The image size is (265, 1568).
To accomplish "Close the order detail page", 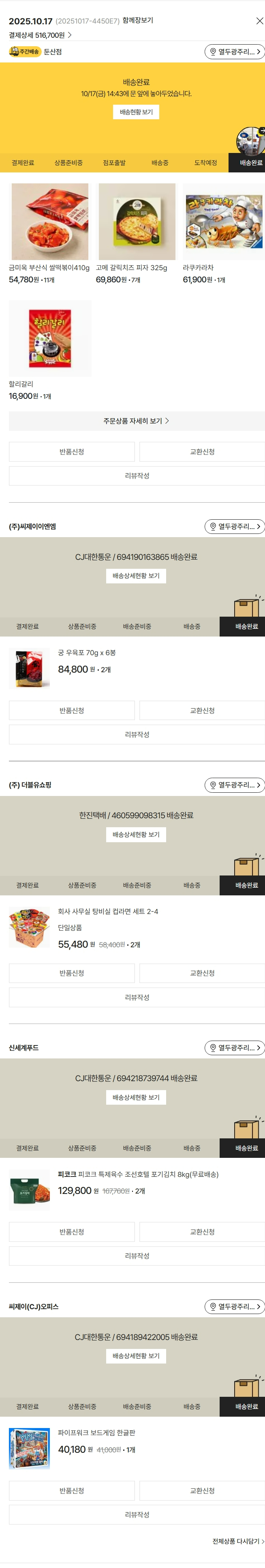I will [x=259, y=21].
